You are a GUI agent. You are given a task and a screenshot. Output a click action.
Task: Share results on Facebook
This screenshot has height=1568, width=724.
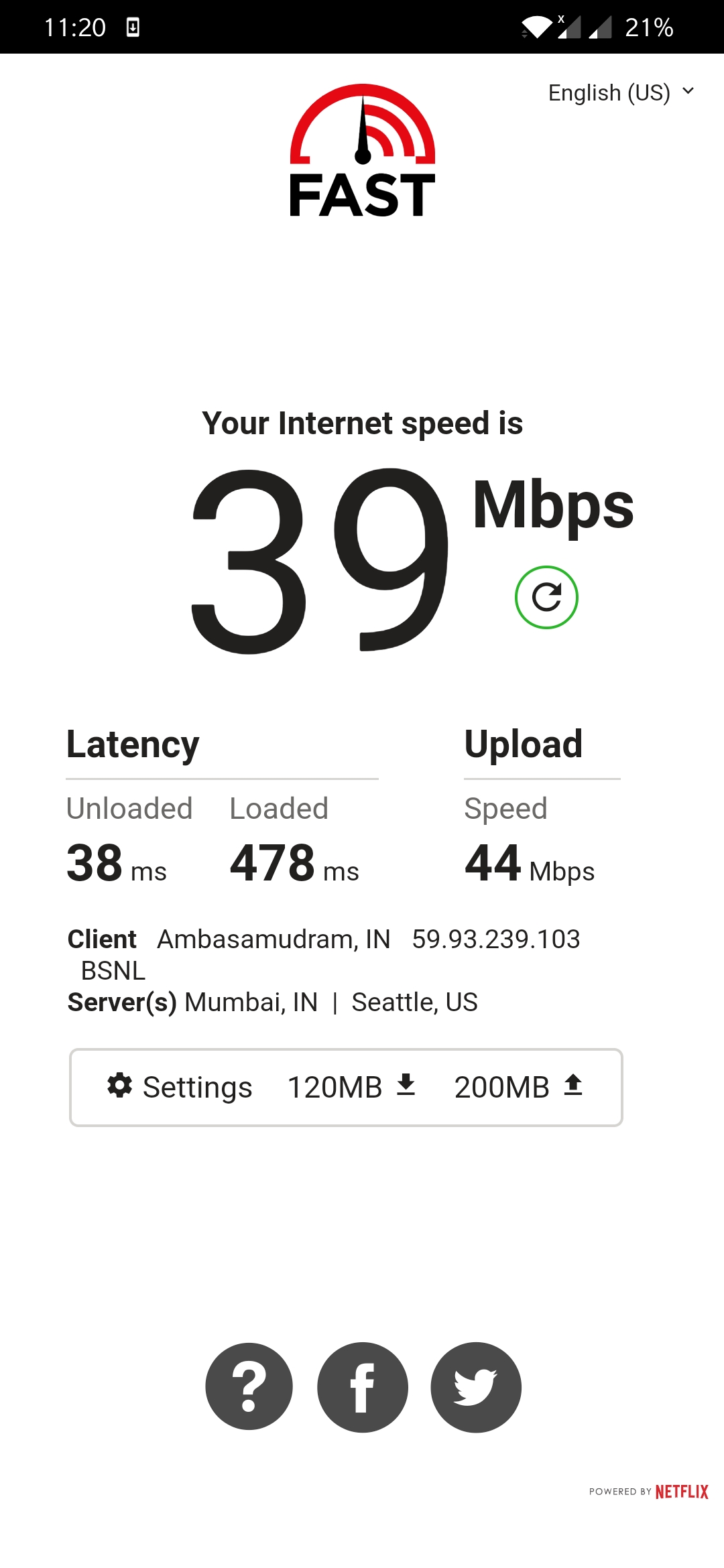363,1386
